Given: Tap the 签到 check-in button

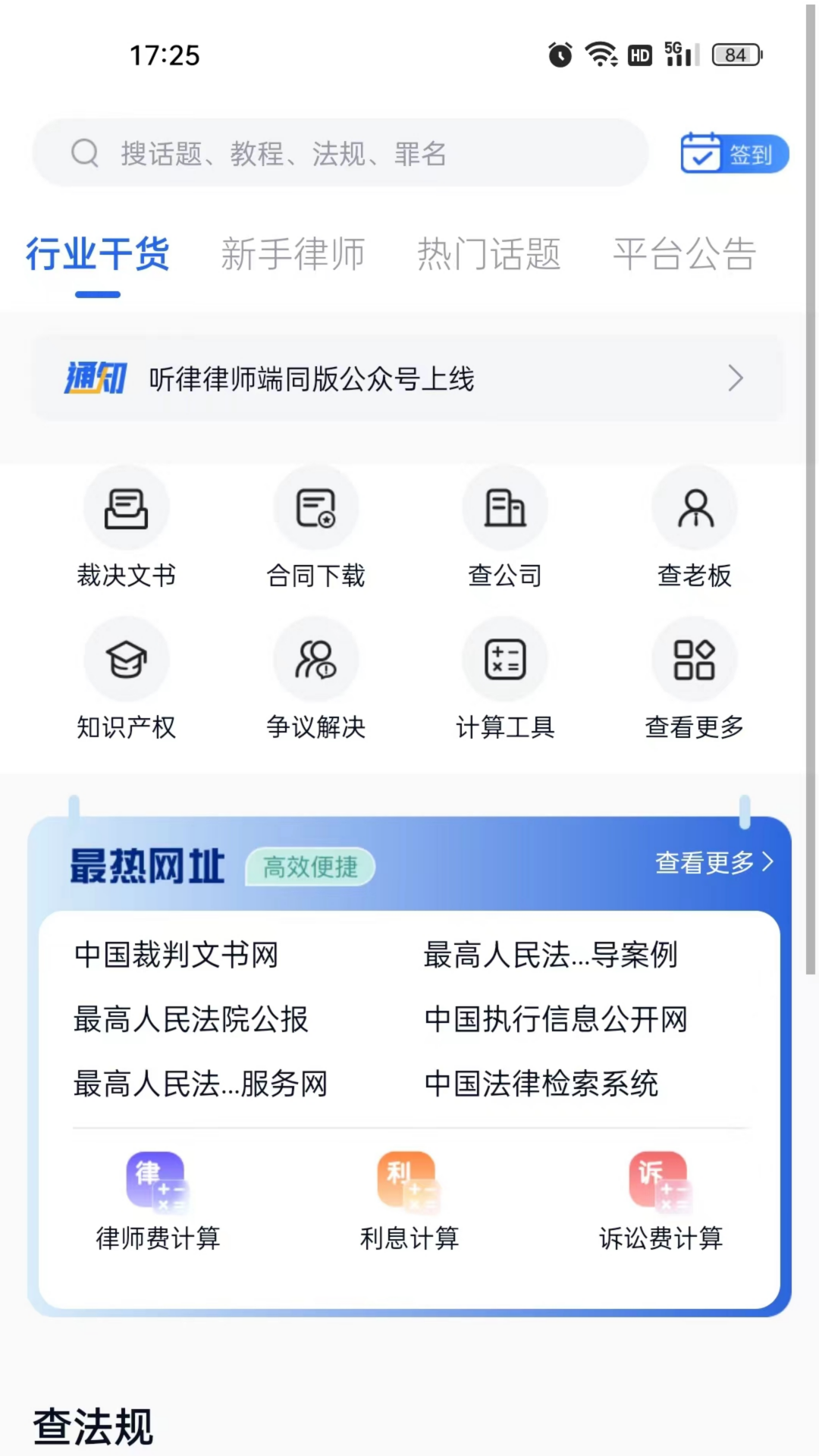Looking at the screenshot, I should click(732, 153).
